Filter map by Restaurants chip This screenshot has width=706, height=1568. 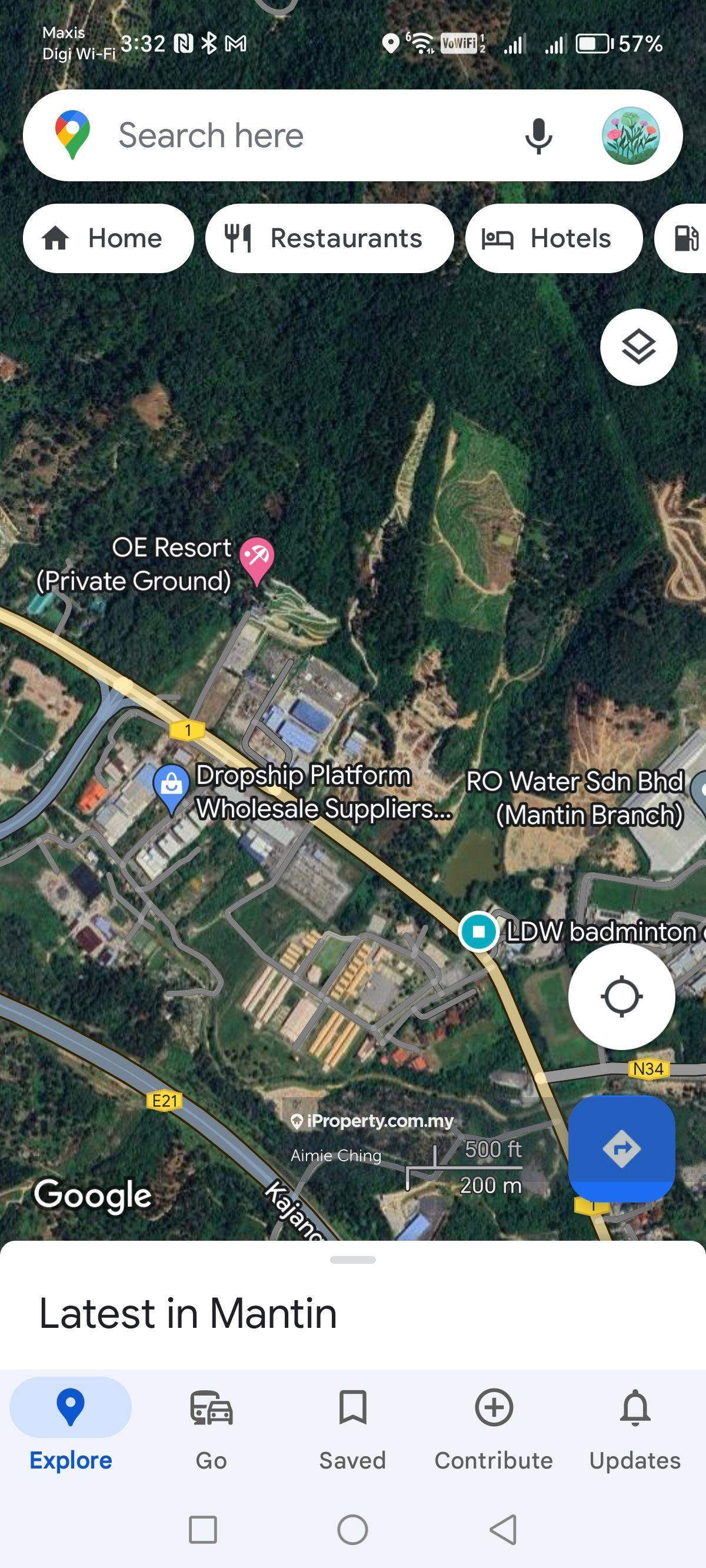point(329,238)
